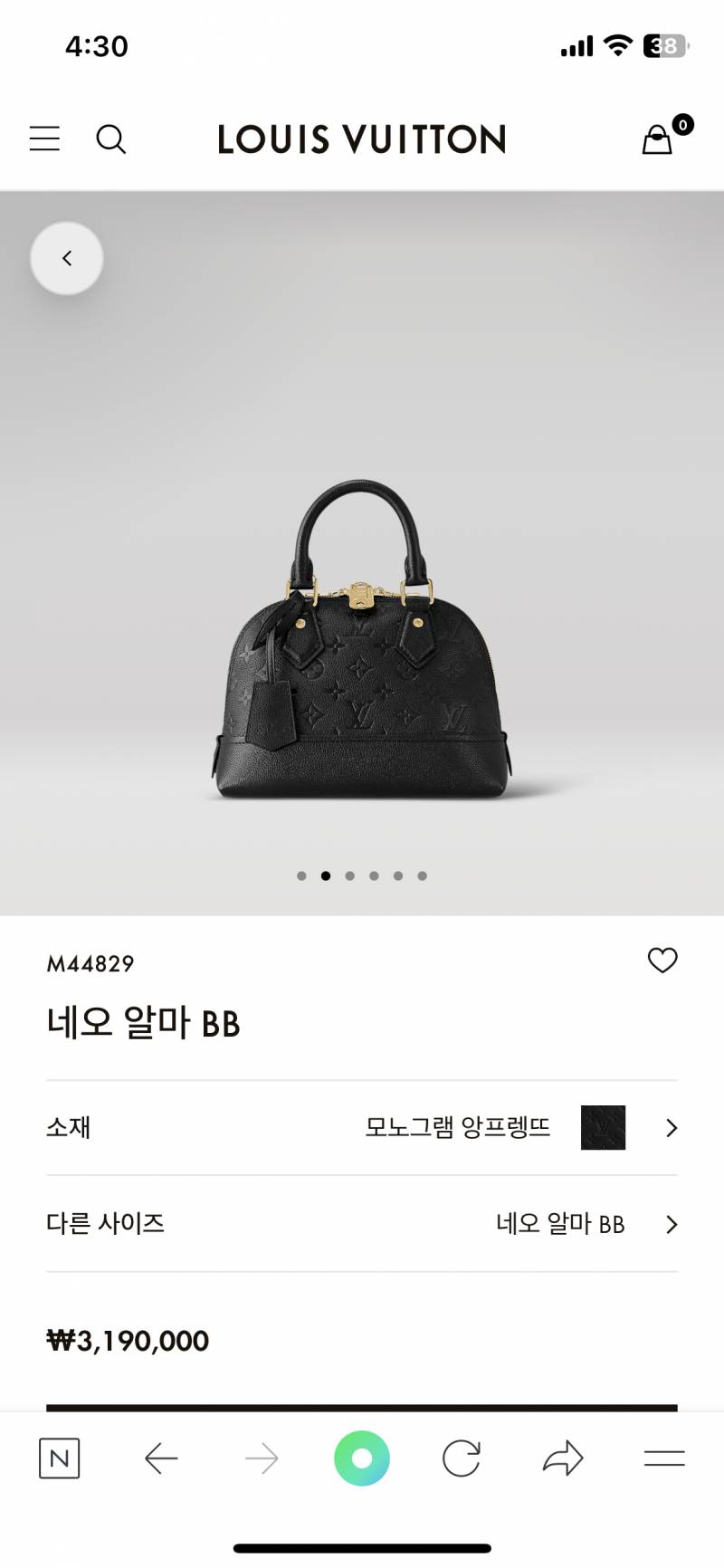Open the search icon in the header

(x=111, y=139)
